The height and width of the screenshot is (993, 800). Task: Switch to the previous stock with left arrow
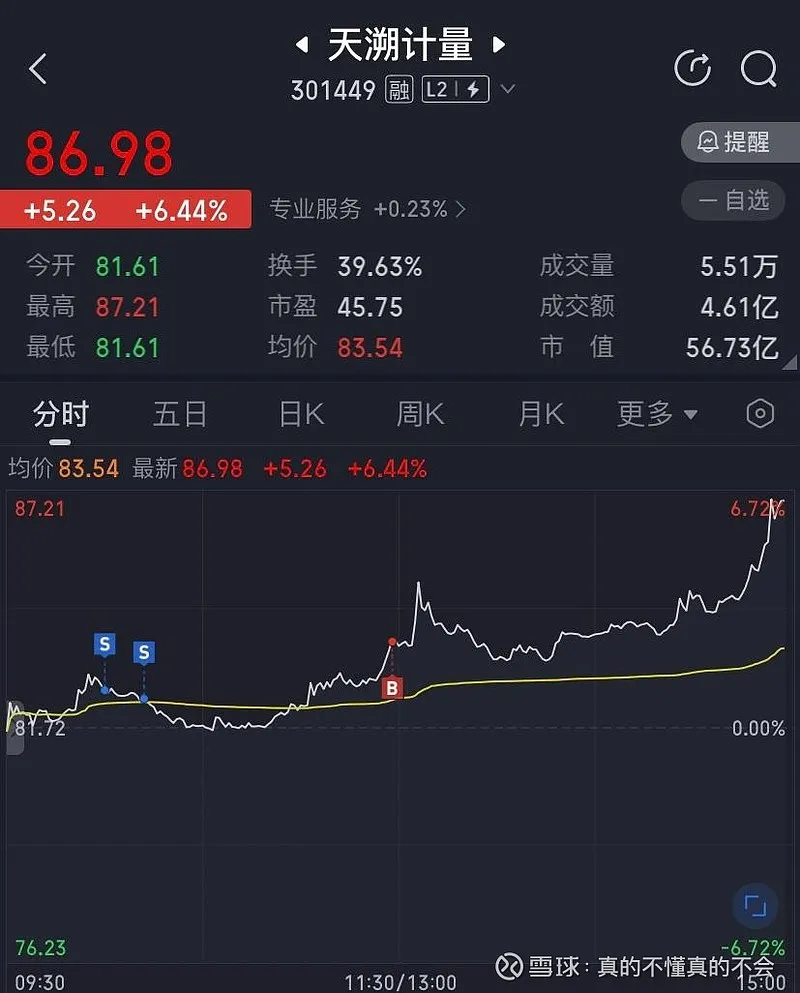pyautogui.click(x=301, y=45)
